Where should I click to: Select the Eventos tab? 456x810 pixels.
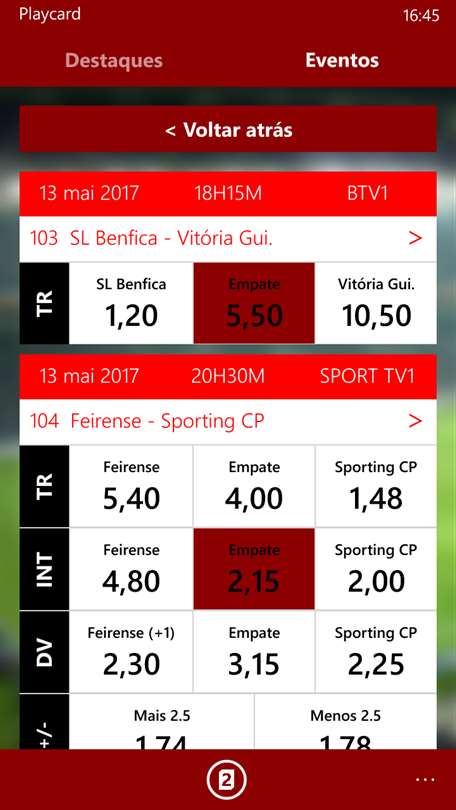click(342, 60)
